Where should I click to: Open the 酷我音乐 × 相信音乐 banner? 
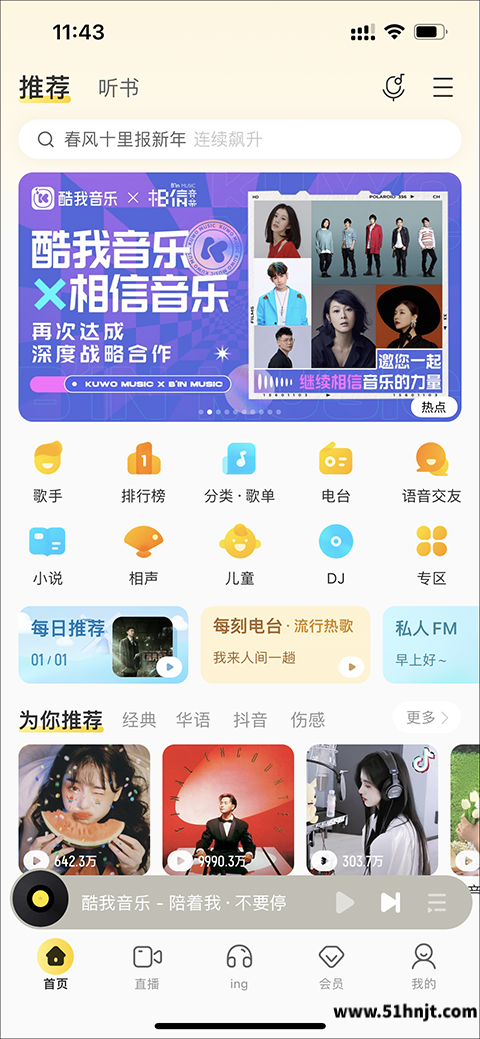click(240, 297)
